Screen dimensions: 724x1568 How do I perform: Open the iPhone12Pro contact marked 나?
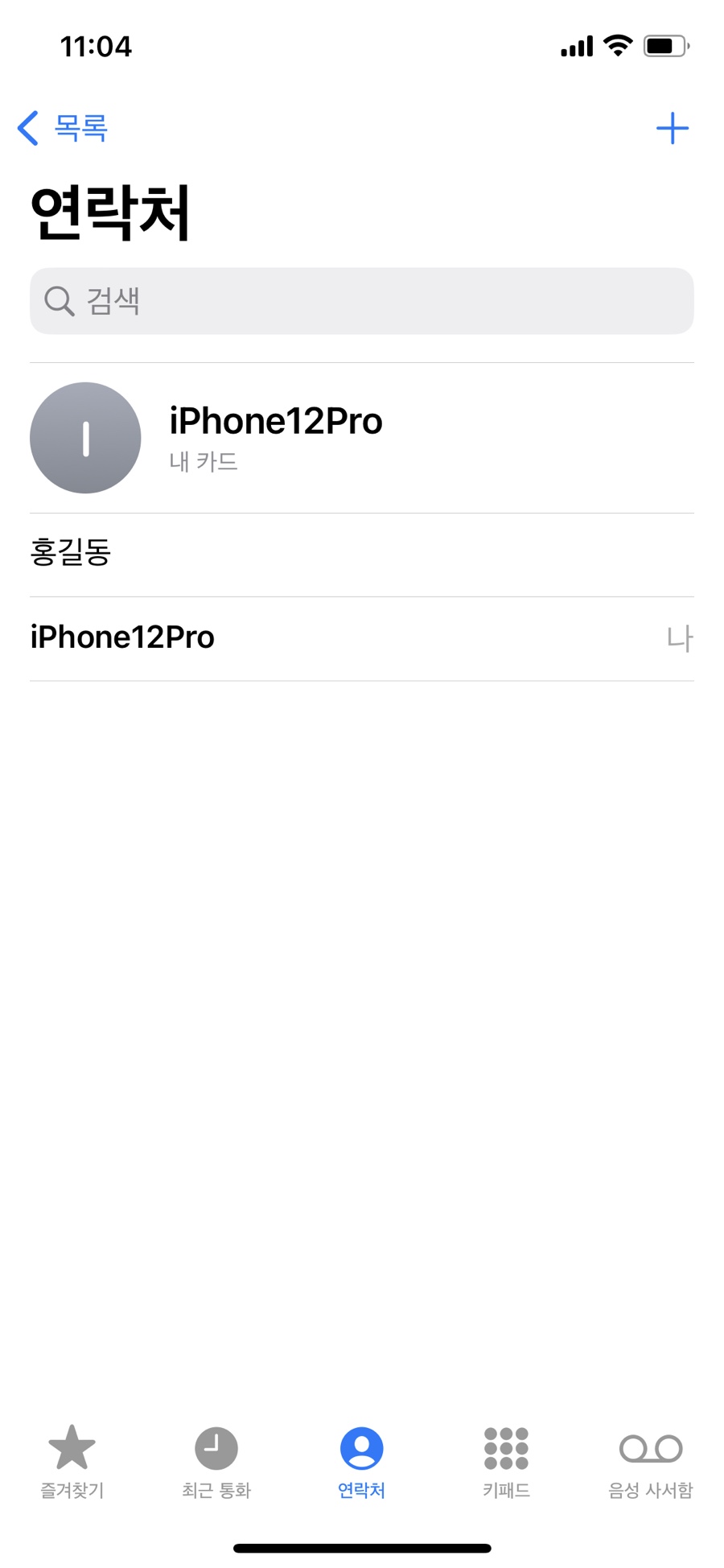point(362,639)
